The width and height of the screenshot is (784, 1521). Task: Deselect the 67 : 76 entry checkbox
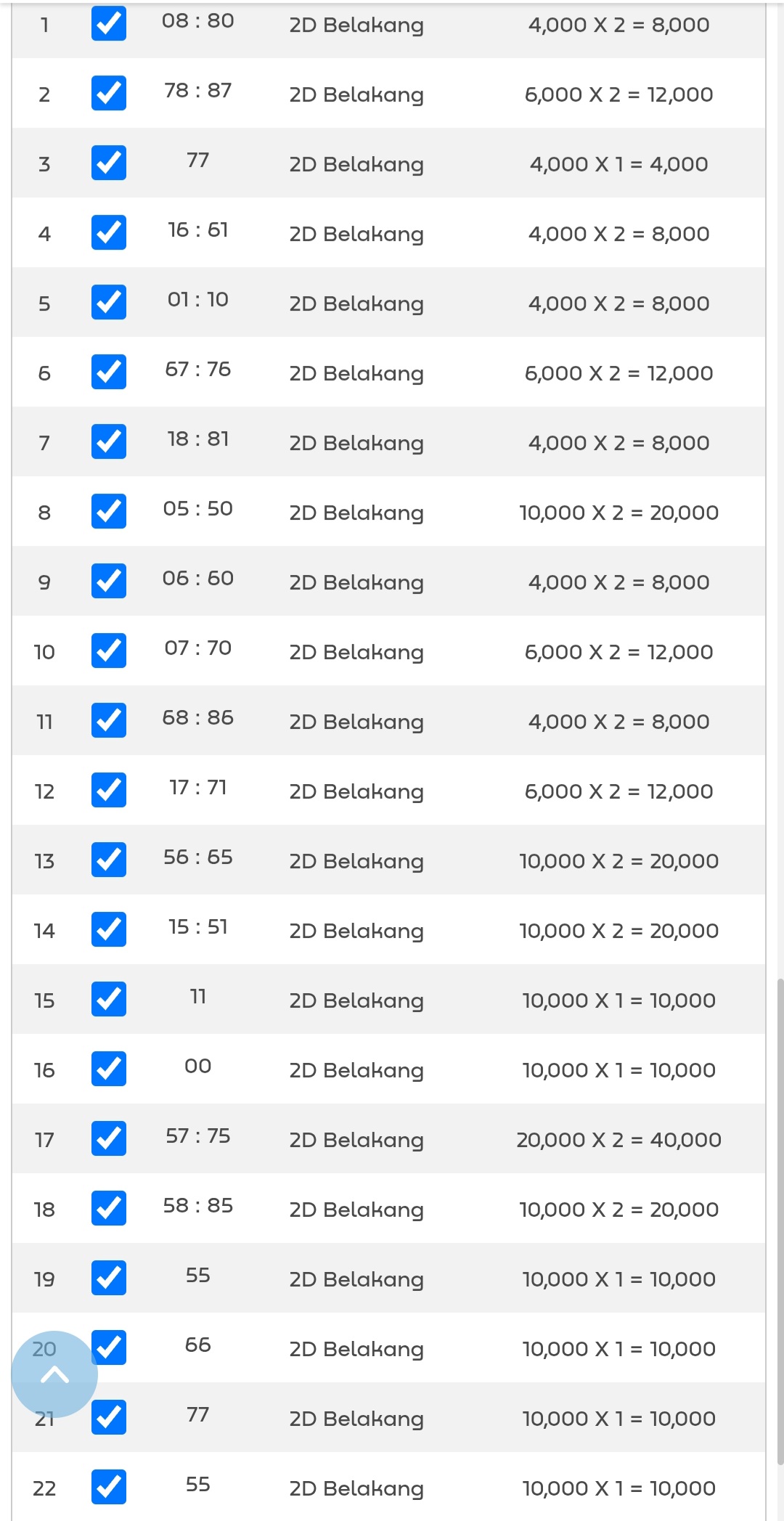(x=109, y=372)
